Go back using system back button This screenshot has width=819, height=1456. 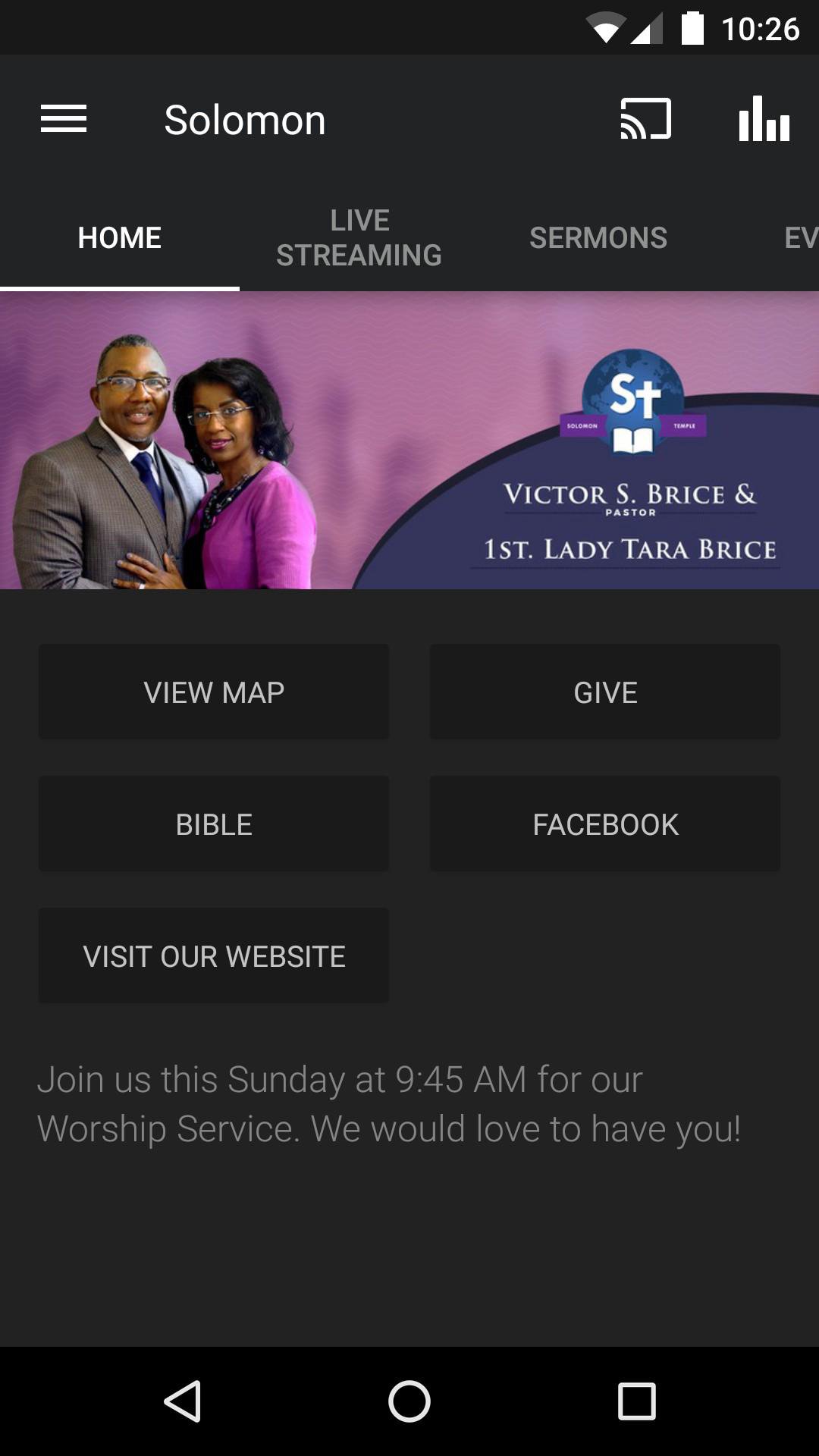tap(183, 1401)
